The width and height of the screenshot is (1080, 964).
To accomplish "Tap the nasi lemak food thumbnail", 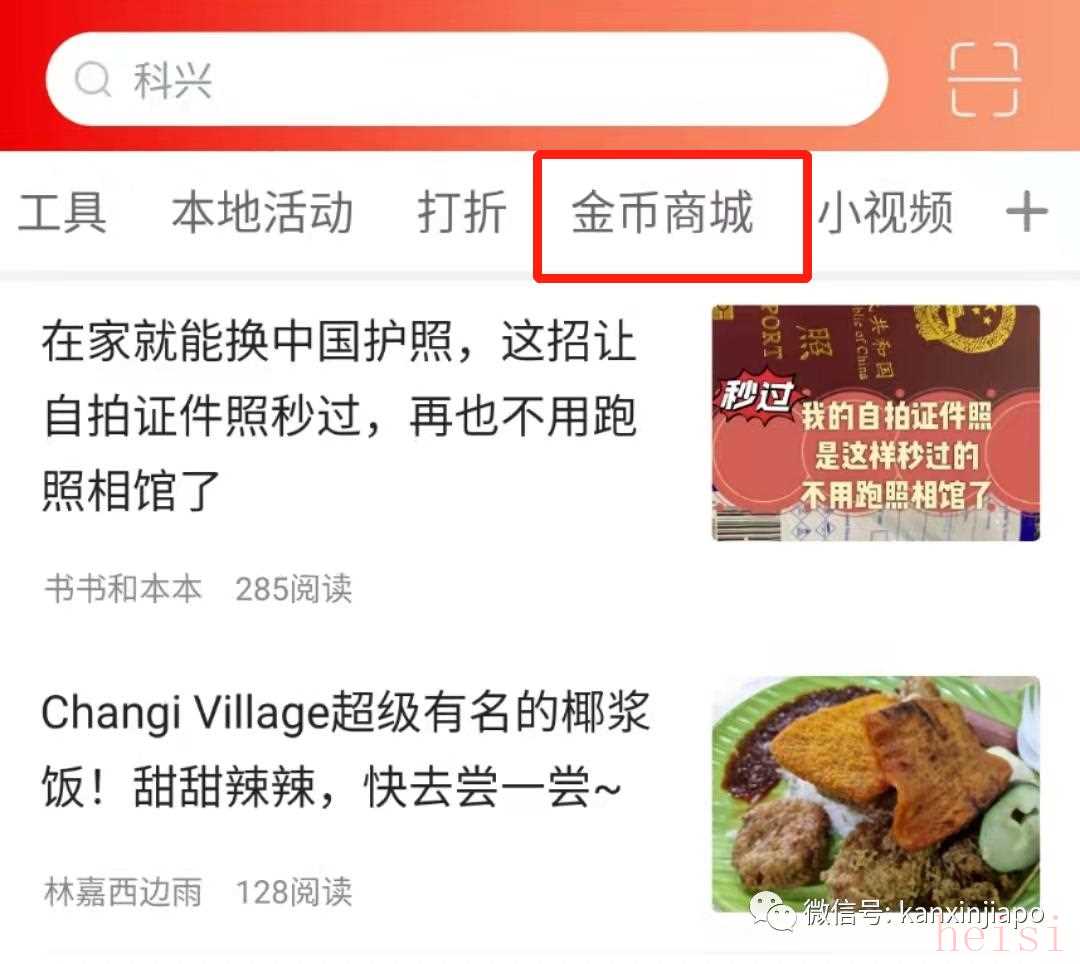I will tap(875, 795).
